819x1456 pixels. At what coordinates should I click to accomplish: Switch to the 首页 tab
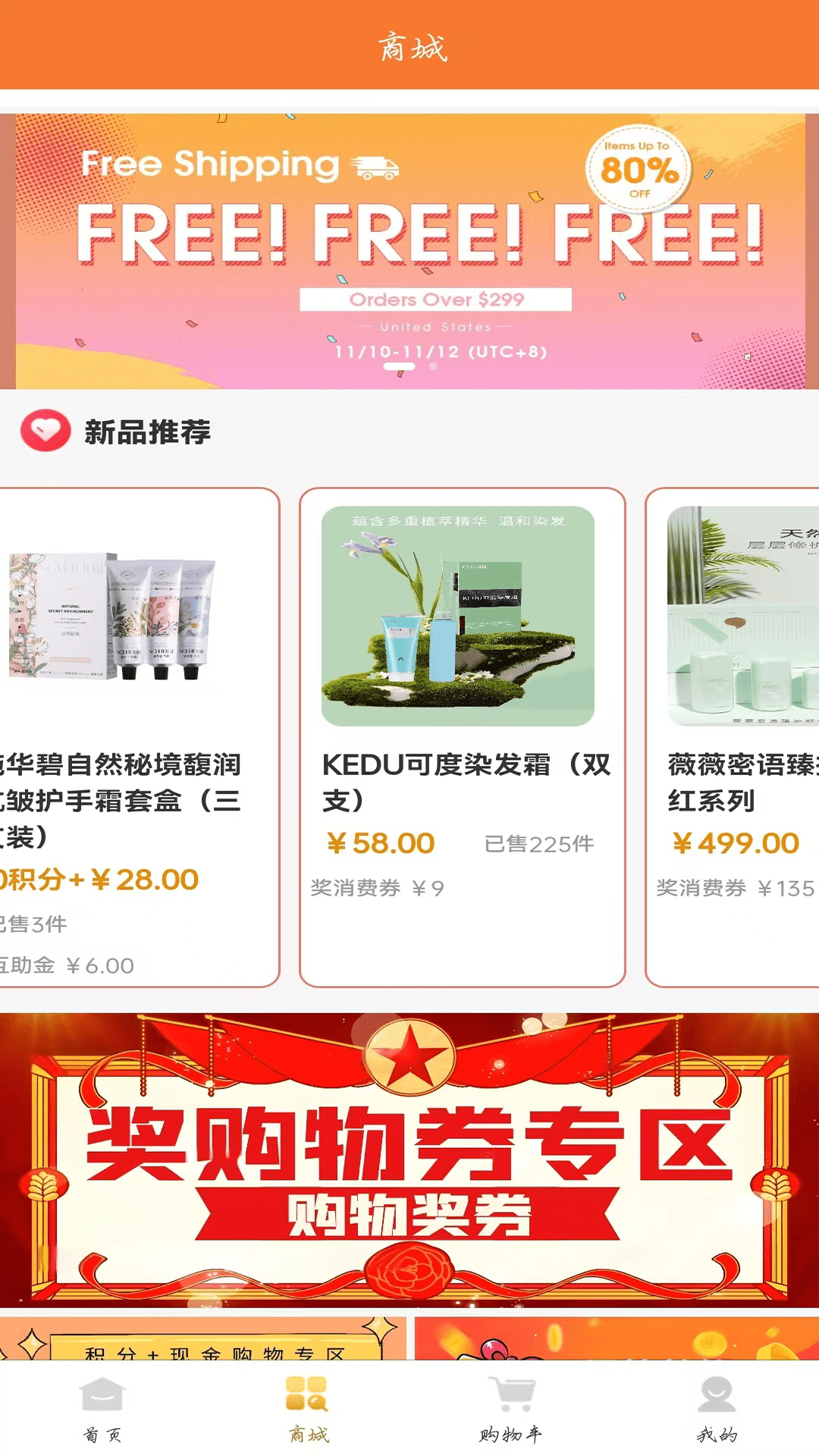(102, 1409)
